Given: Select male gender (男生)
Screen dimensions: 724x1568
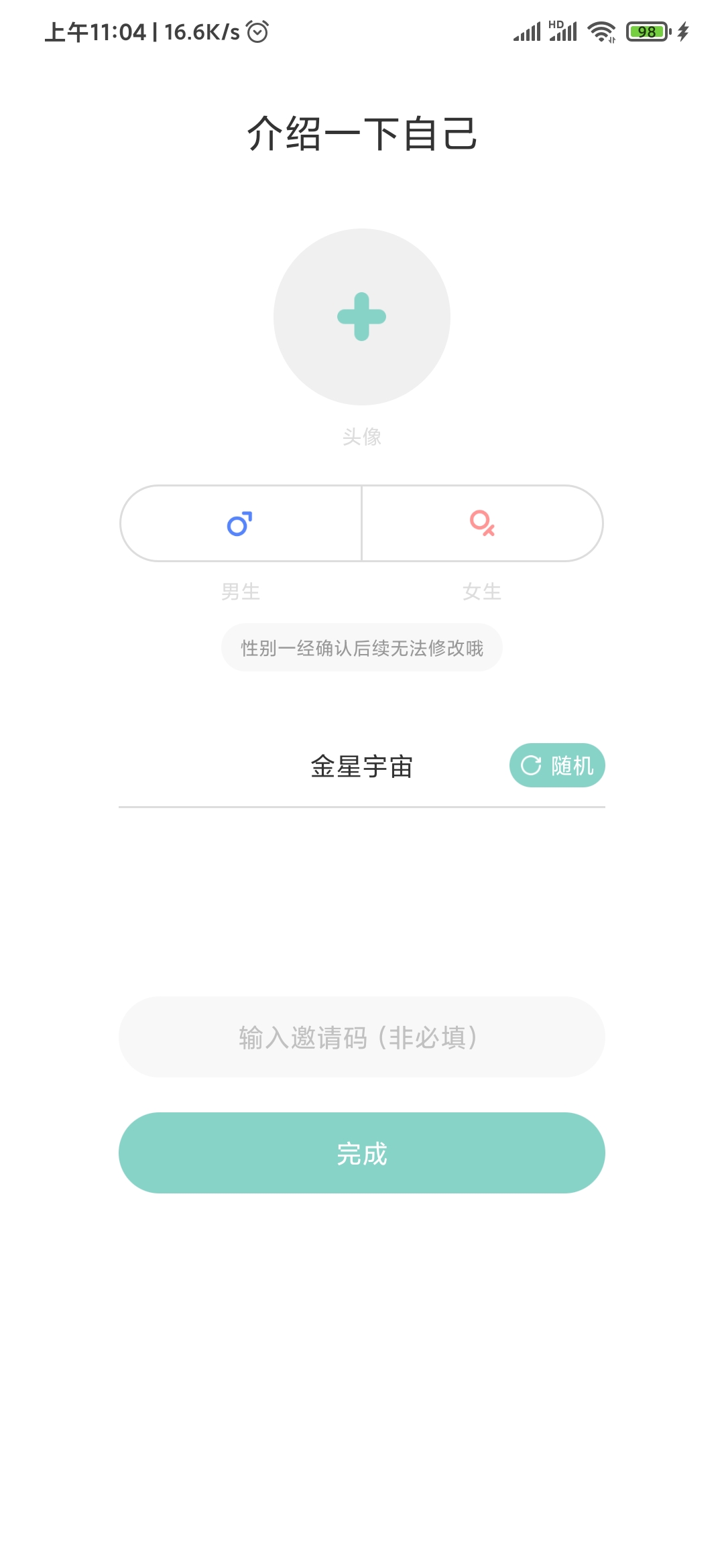Looking at the screenshot, I should tap(241, 523).
